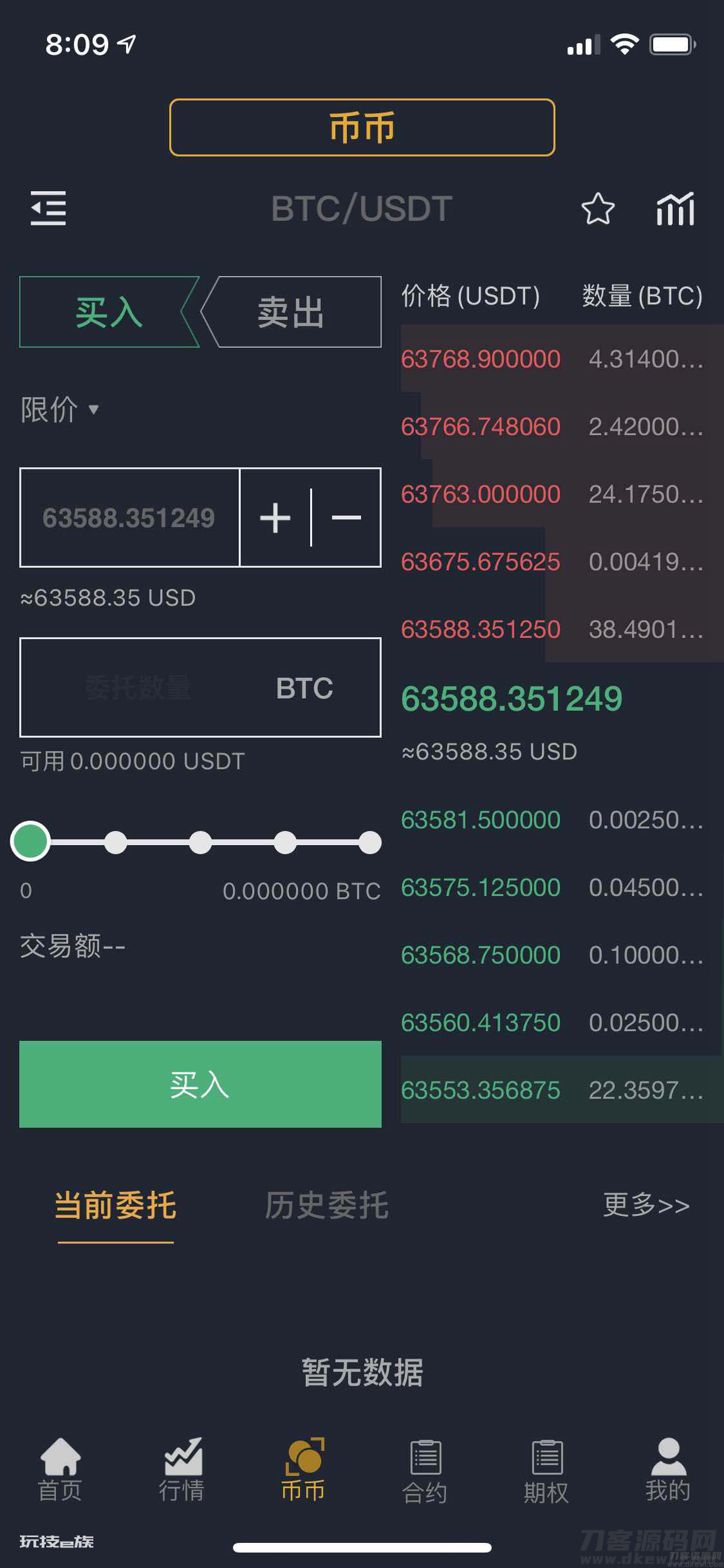724x1568 pixels.
Task: Open the 期权 options tab
Action: click(546, 1469)
